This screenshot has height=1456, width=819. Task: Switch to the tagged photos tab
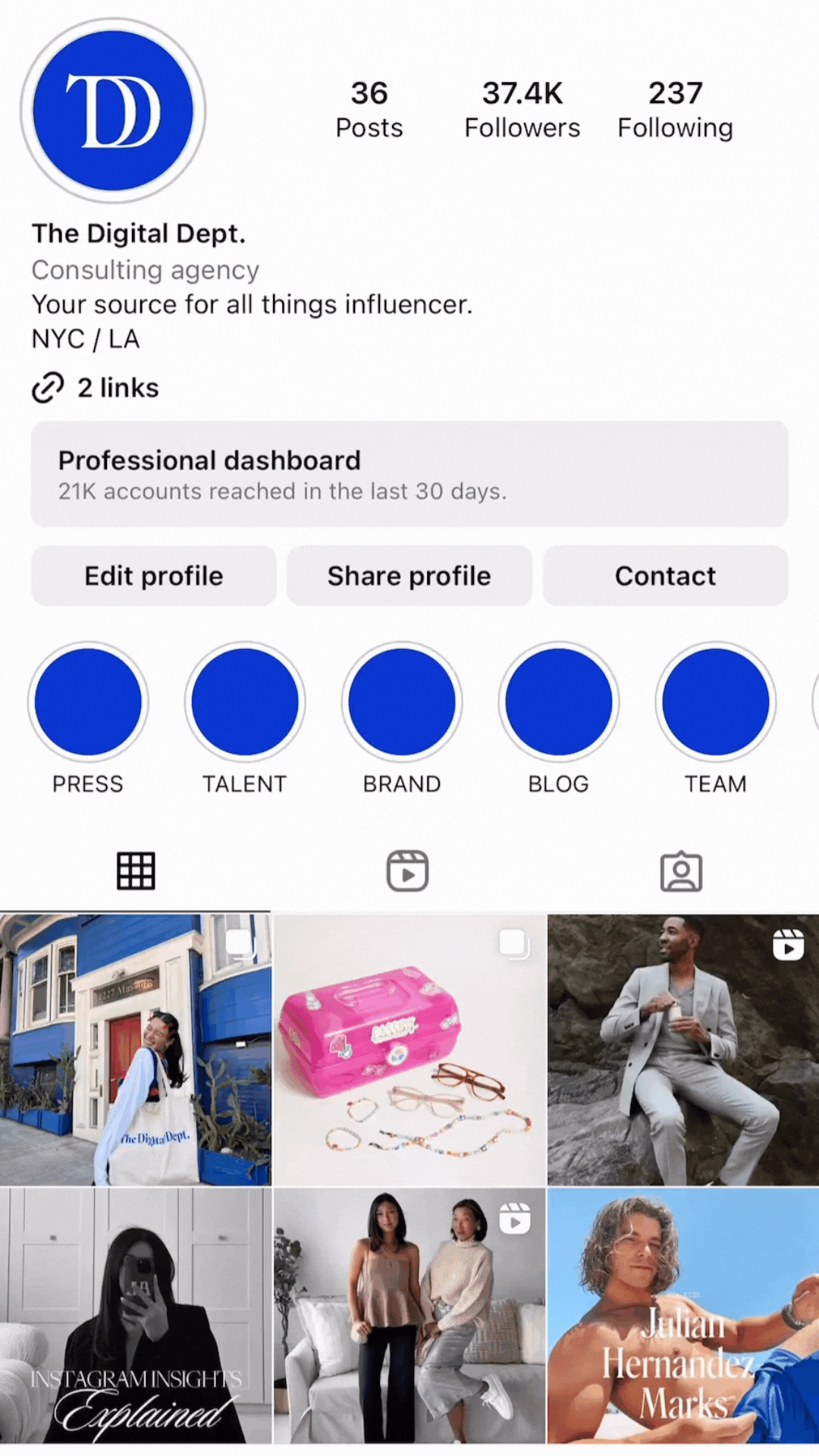(681, 871)
